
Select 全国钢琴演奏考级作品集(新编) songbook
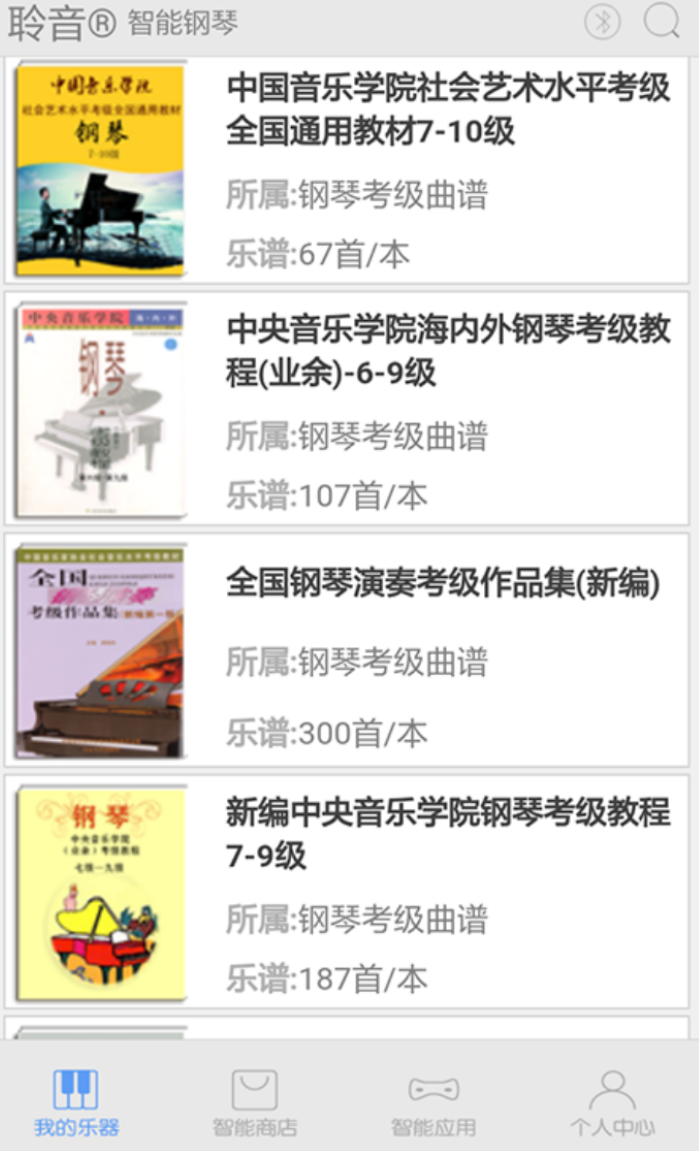tap(442, 582)
